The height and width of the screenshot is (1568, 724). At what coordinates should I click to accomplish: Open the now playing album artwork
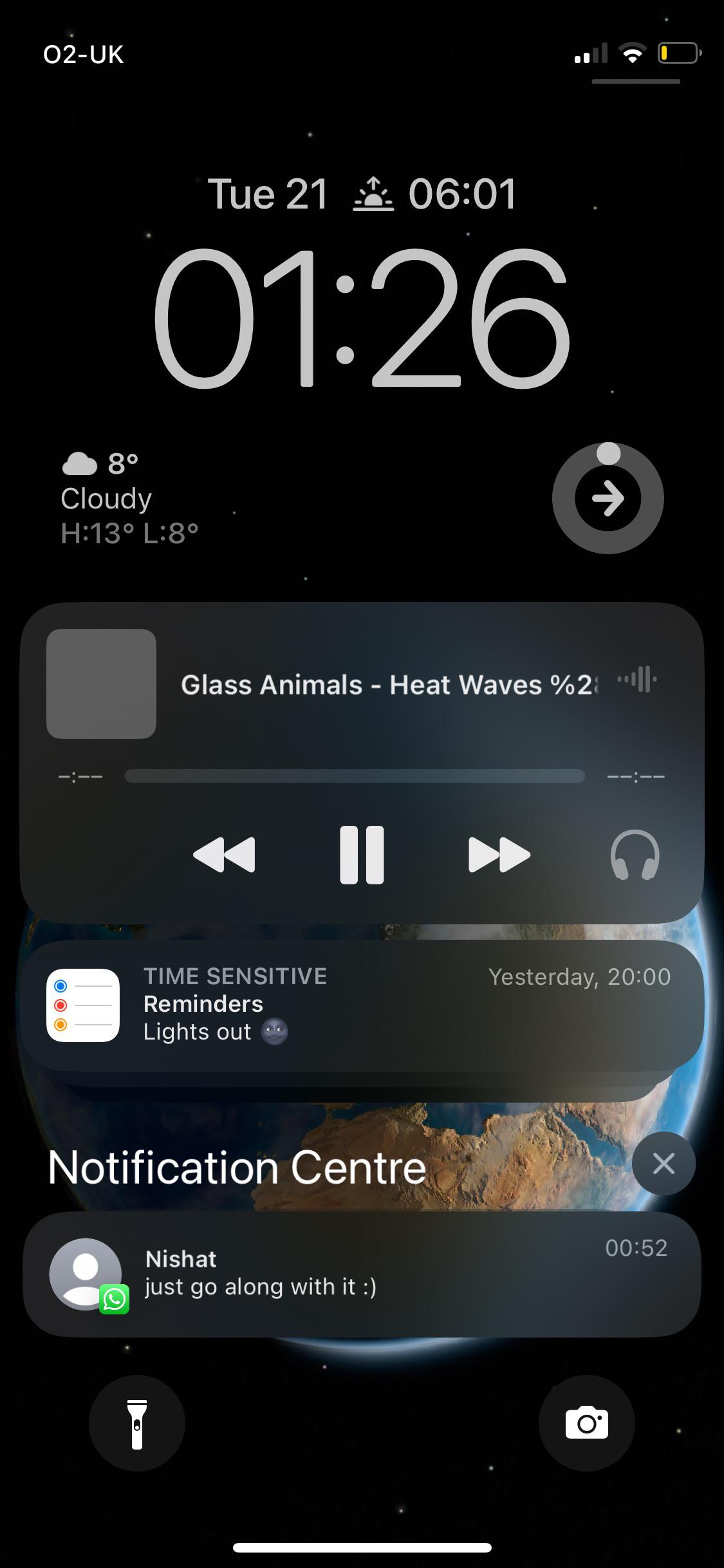[102, 684]
